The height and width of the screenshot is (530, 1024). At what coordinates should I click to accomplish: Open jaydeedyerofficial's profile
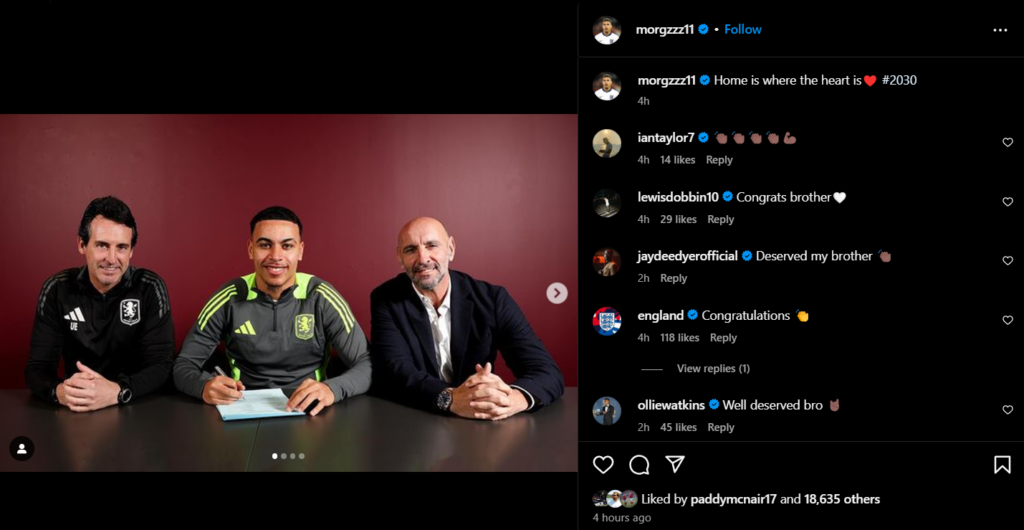pos(687,256)
